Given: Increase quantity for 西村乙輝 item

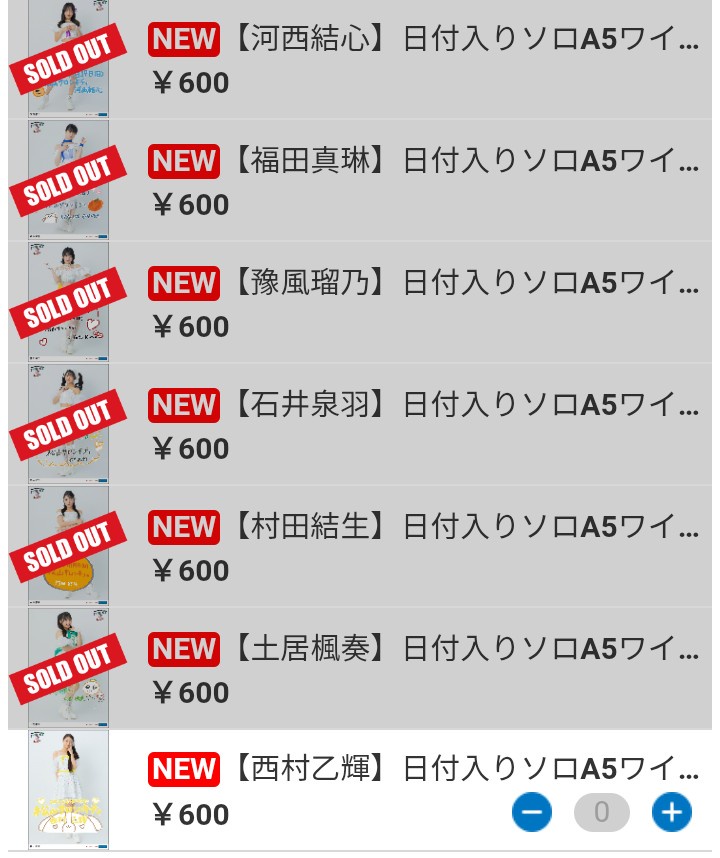Looking at the screenshot, I should click(x=671, y=812).
